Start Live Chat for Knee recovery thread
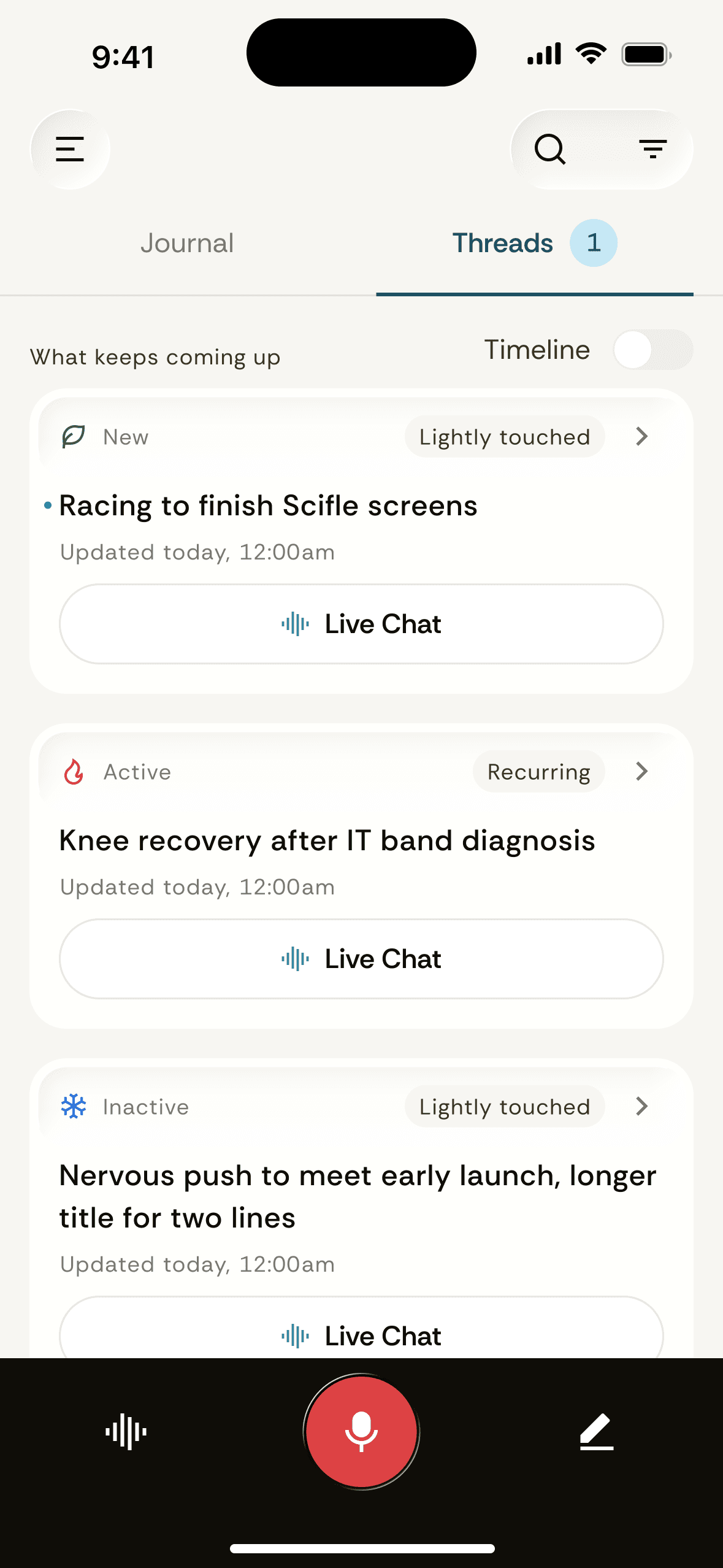723x1568 pixels. (361, 958)
